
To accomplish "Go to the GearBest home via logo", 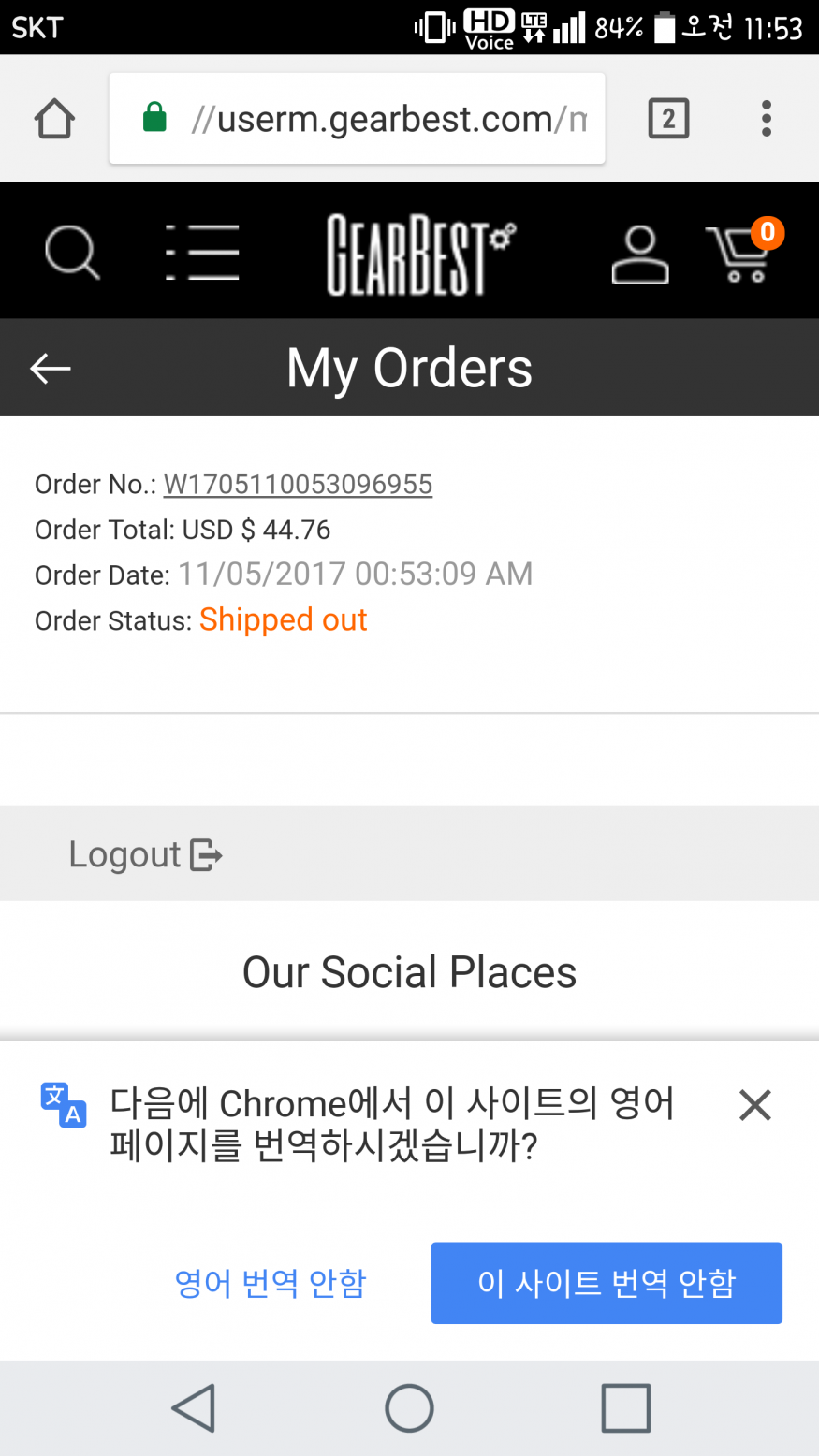I will (420, 254).
